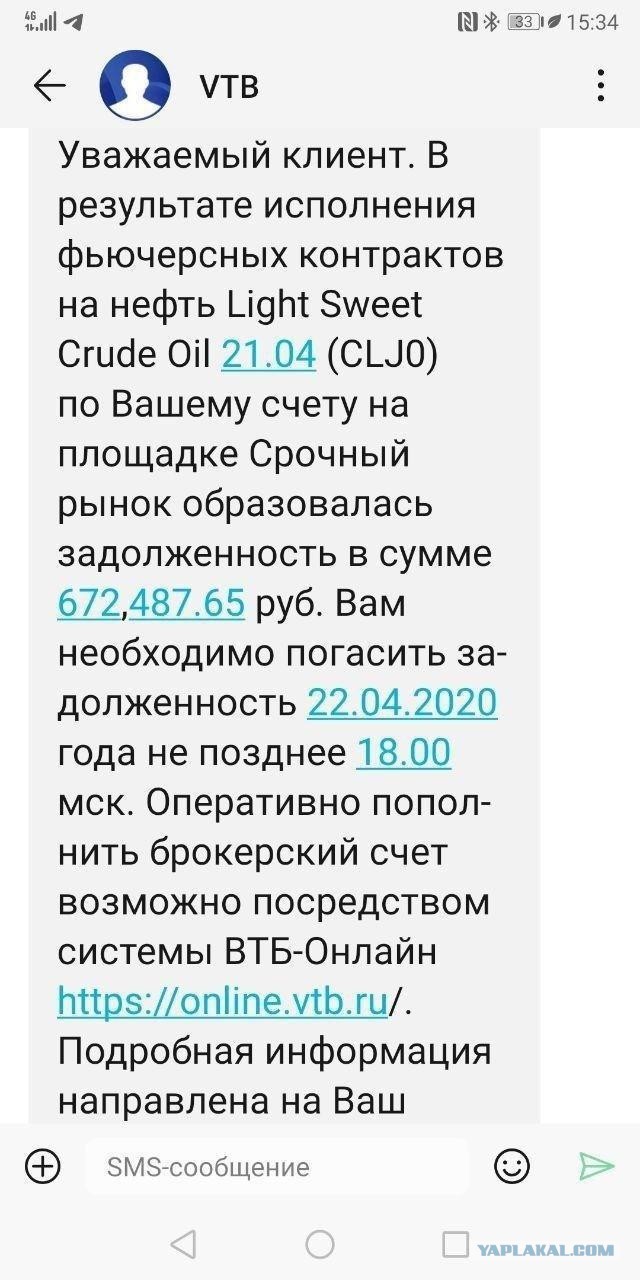Focus the SMS-сообщение text field
This screenshot has height=1280, width=640.
coord(275,1166)
